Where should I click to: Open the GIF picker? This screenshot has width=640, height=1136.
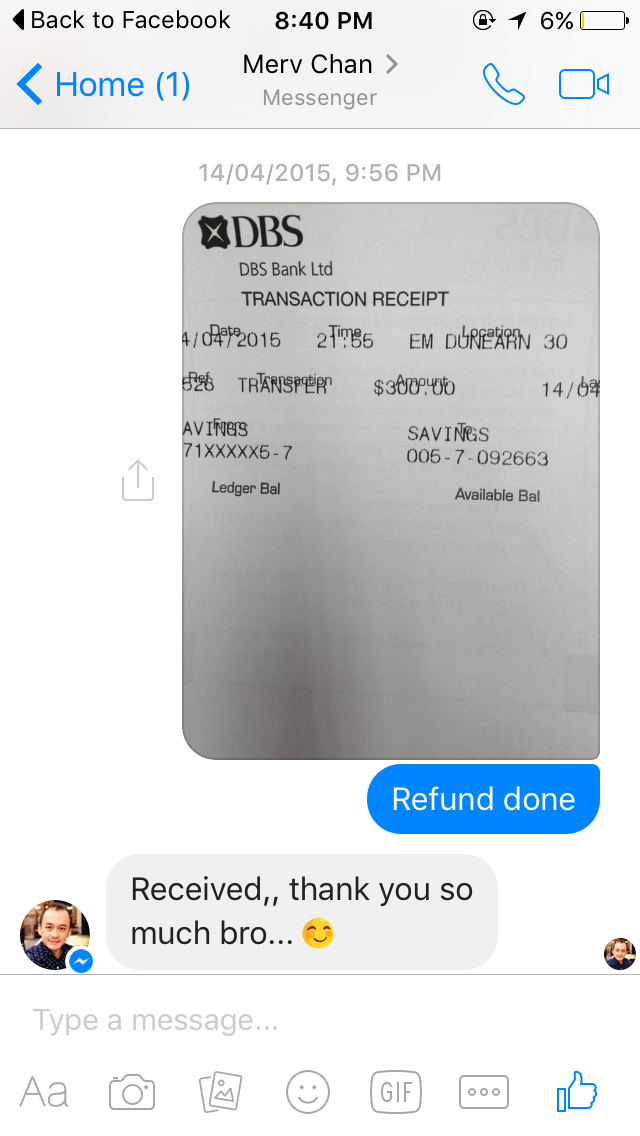pos(396,1092)
